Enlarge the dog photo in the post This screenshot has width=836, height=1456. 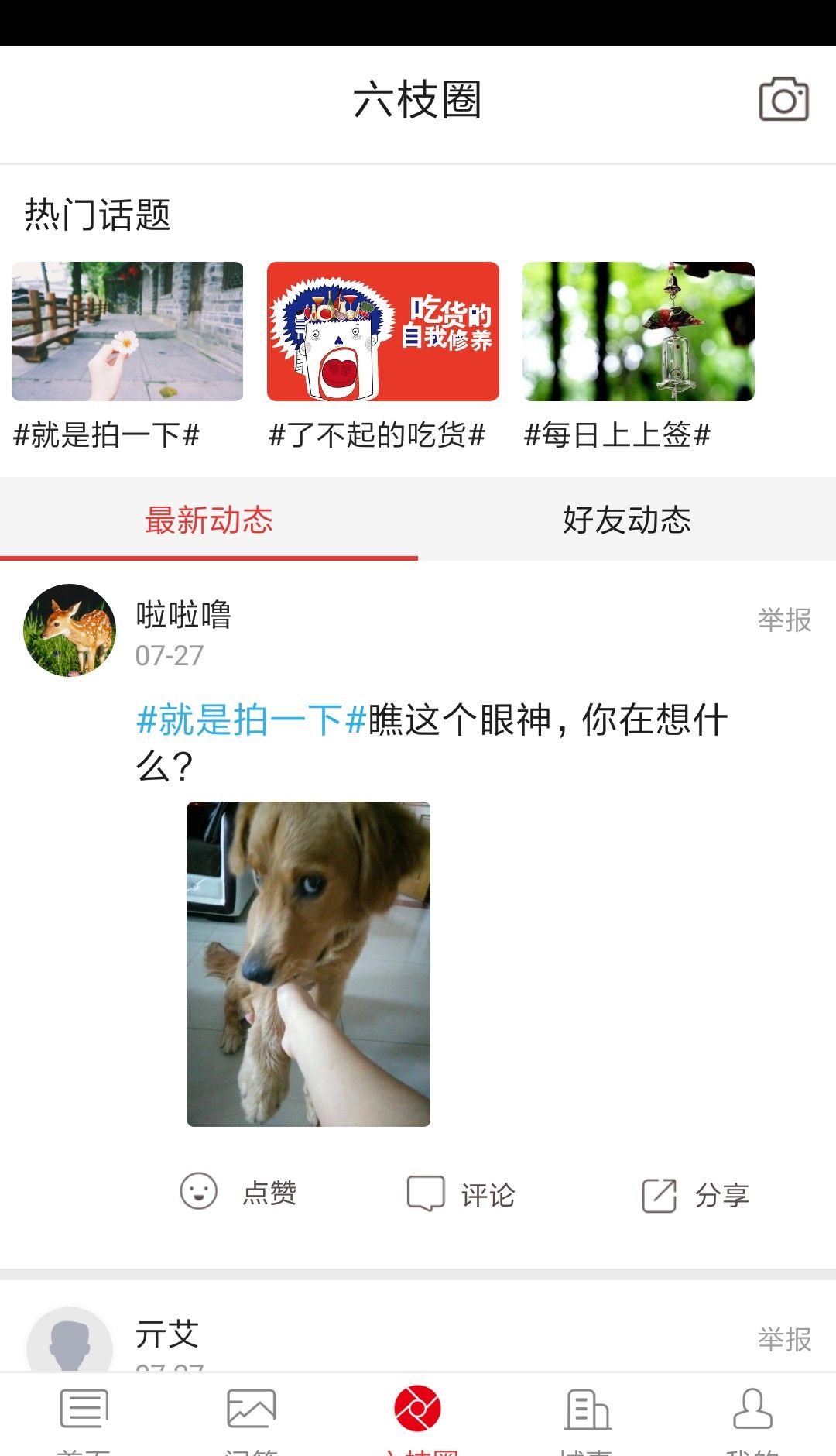(x=308, y=963)
